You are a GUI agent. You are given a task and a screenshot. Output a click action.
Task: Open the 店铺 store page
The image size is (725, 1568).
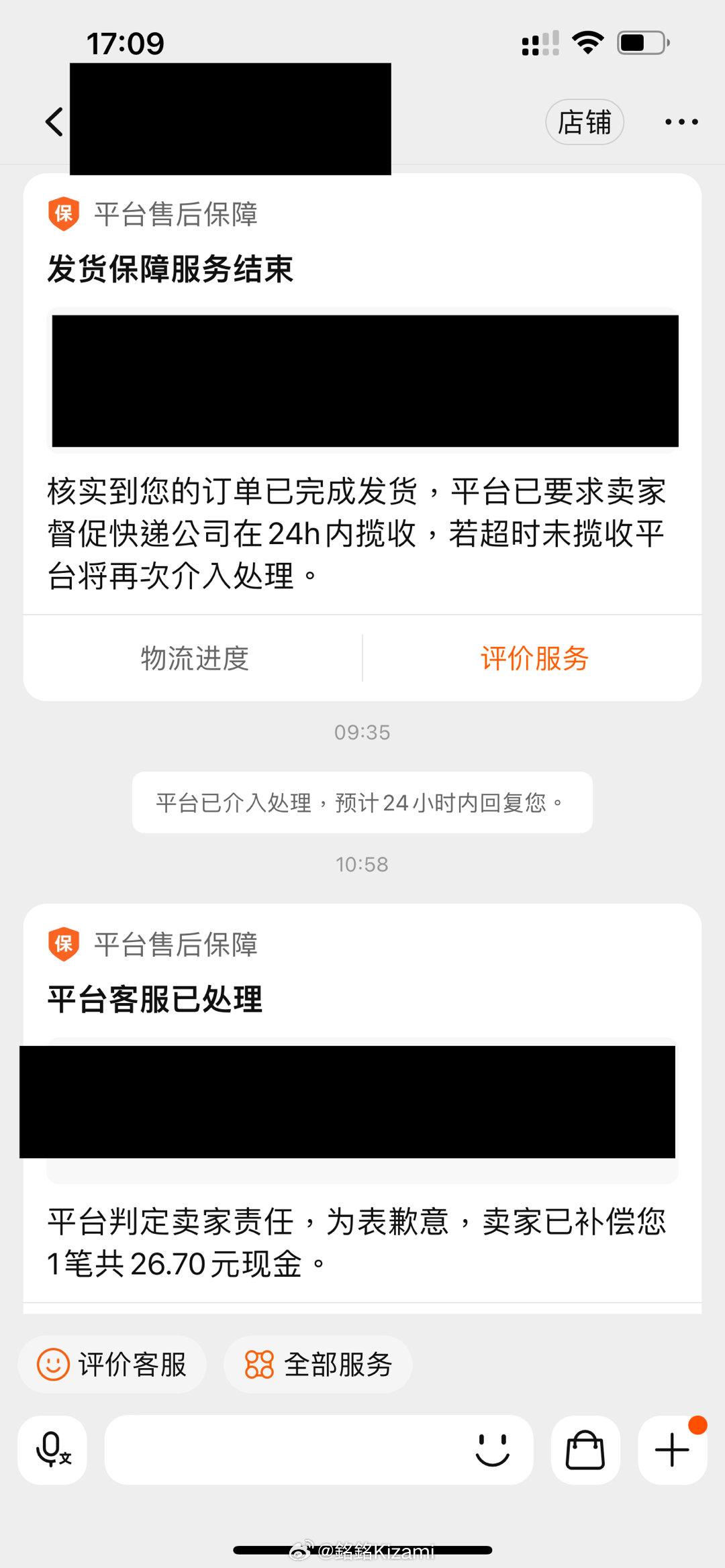tap(585, 122)
